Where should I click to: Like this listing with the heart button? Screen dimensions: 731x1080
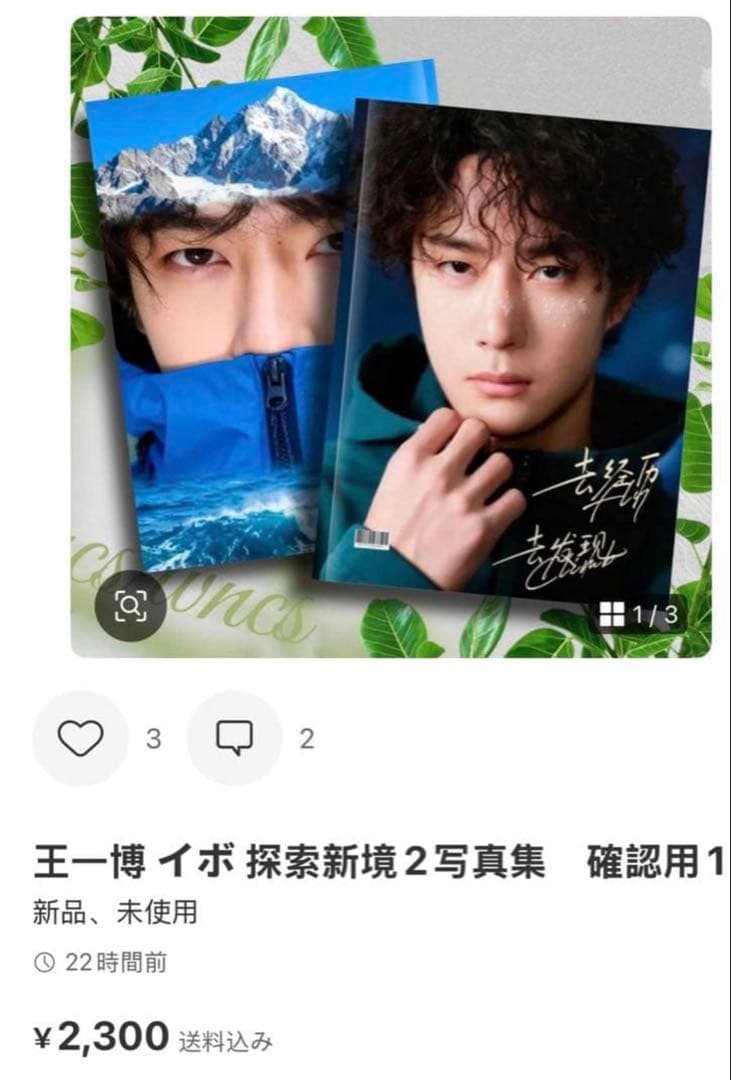[81, 738]
